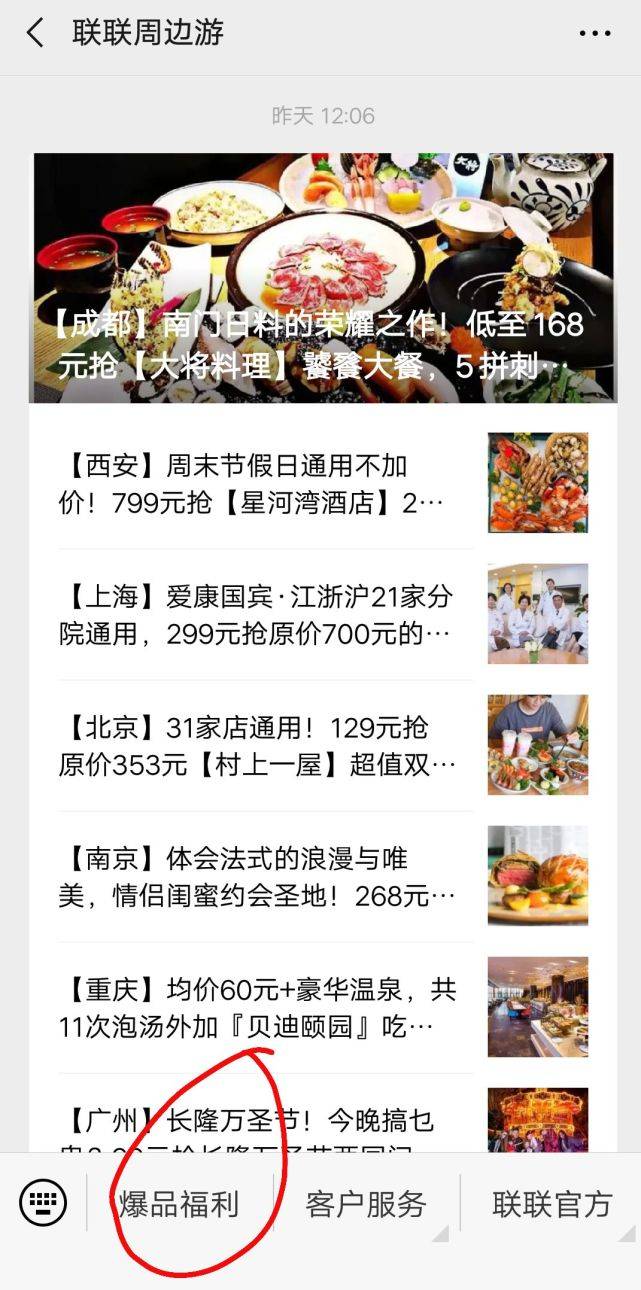Open the three-dot more menu
The height and width of the screenshot is (1290, 641).
(x=594, y=33)
